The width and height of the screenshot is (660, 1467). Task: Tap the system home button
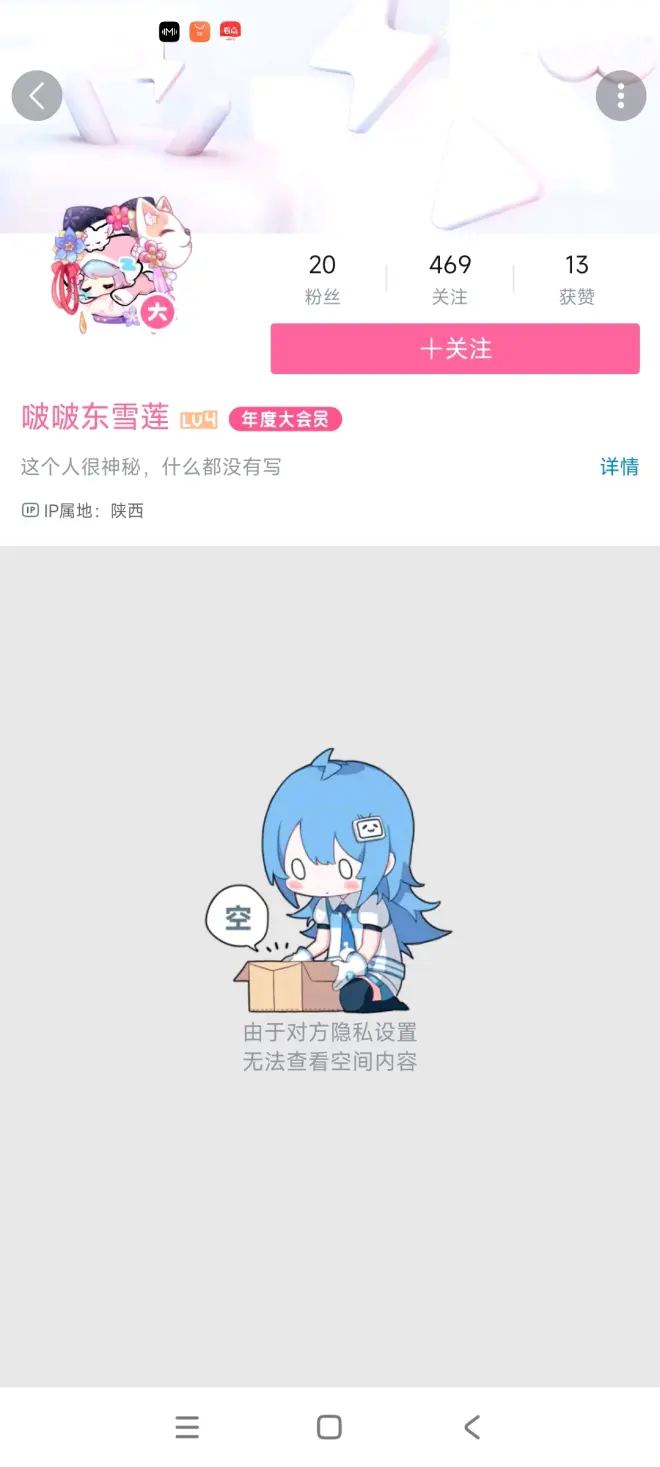[329, 1427]
